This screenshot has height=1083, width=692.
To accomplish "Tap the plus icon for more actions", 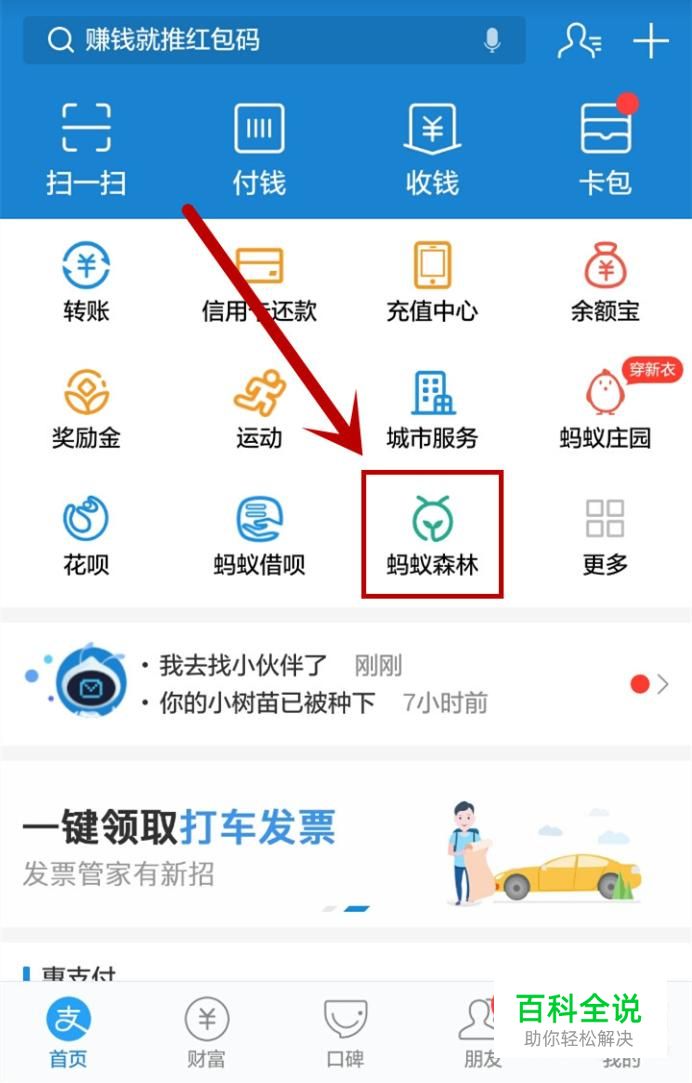I will 651,41.
